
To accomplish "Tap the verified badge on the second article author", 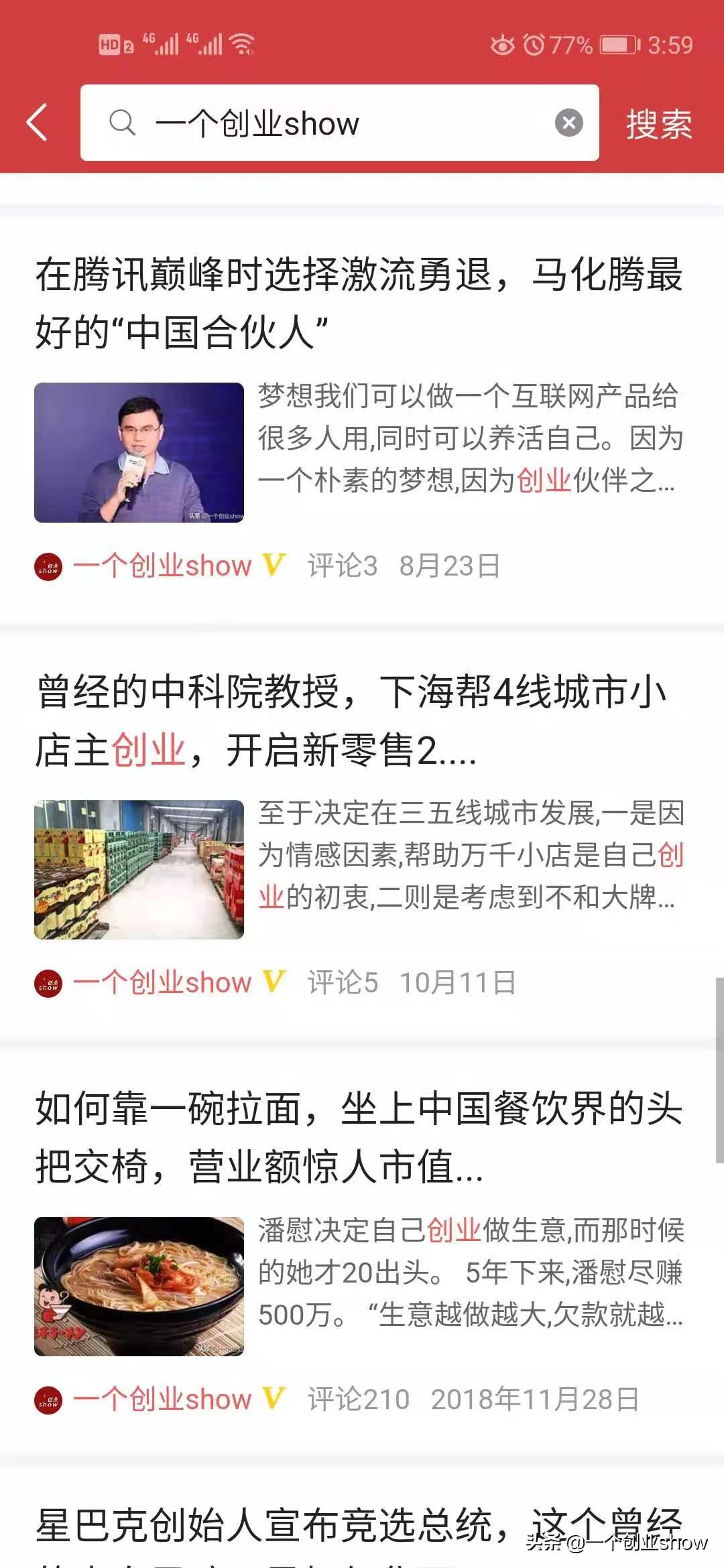I will [274, 983].
